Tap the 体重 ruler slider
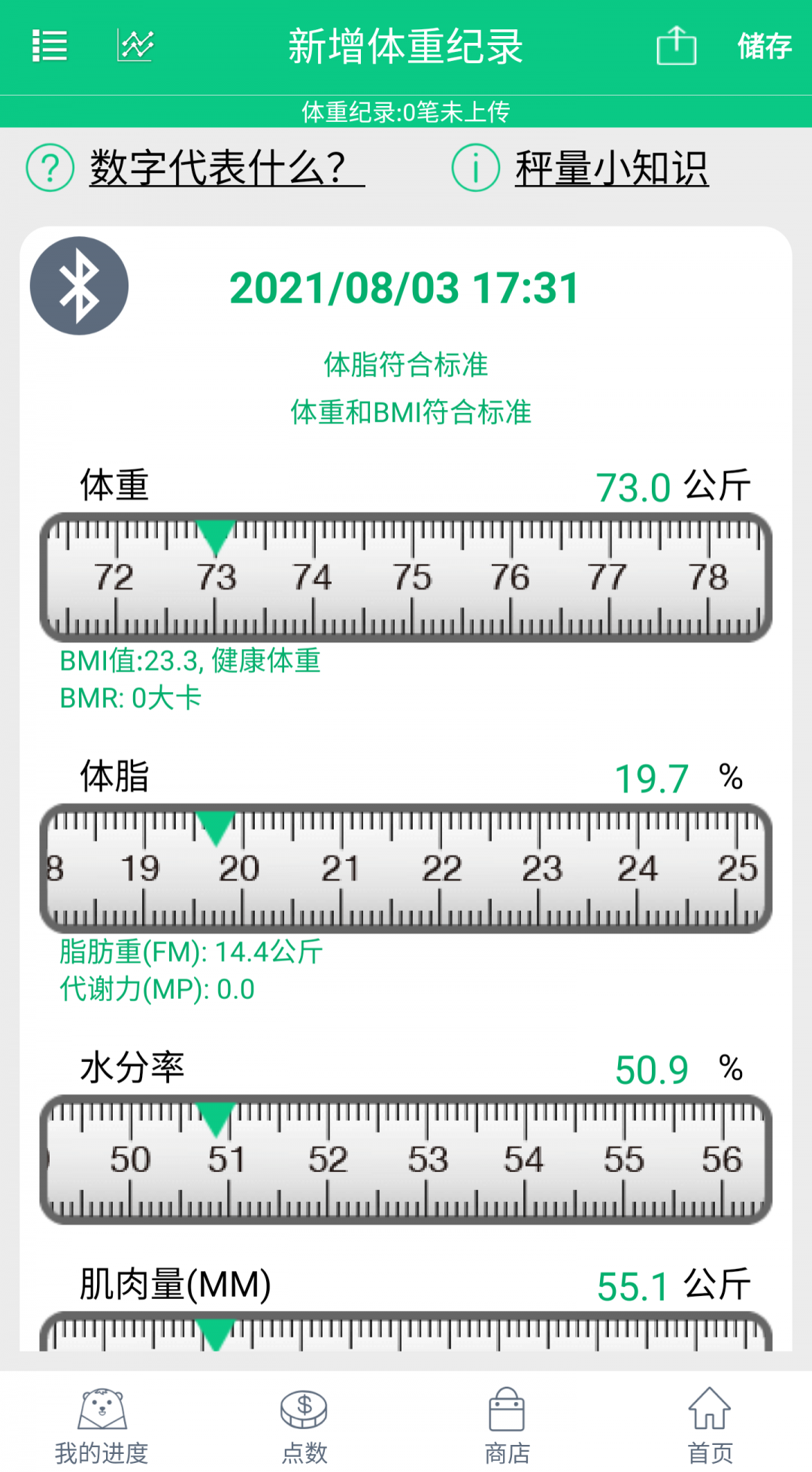812x1472 pixels. pyautogui.click(x=406, y=577)
